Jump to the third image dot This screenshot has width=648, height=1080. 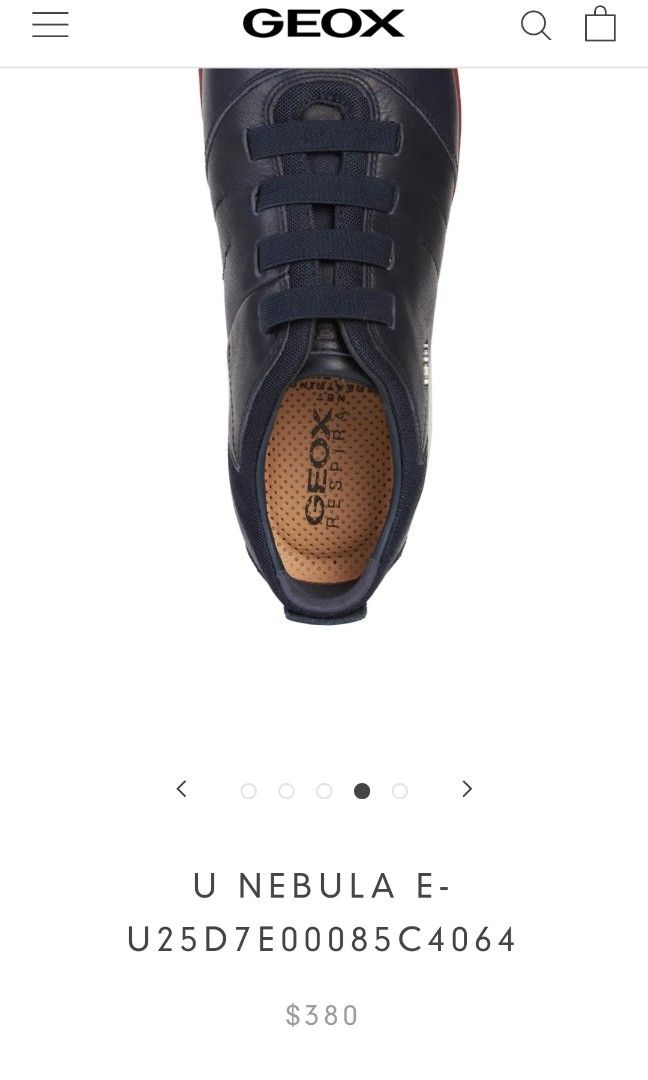pyautogui.click(x=324, y=791)
